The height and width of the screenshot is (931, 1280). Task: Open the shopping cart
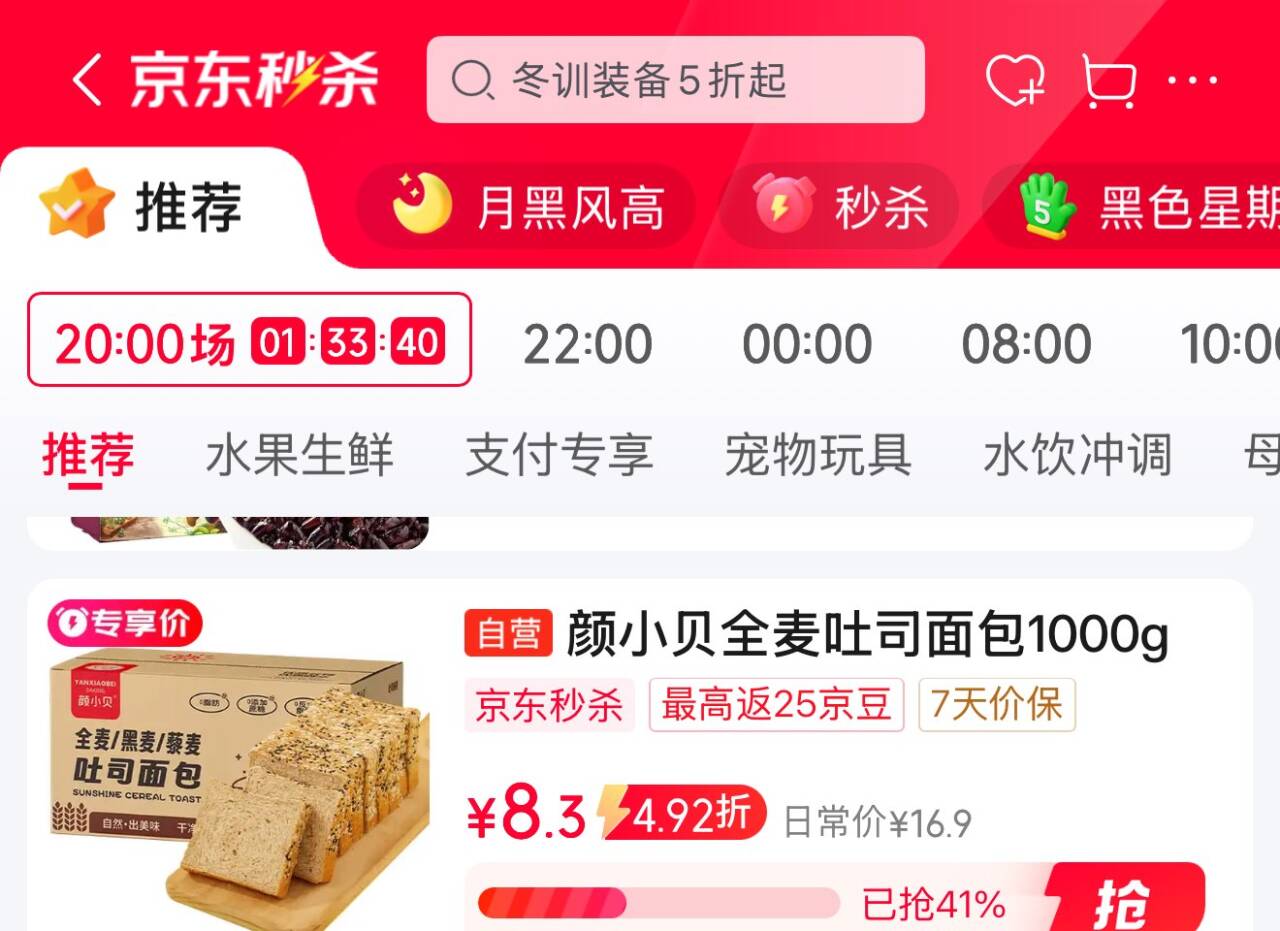[x=1109, y=80]
